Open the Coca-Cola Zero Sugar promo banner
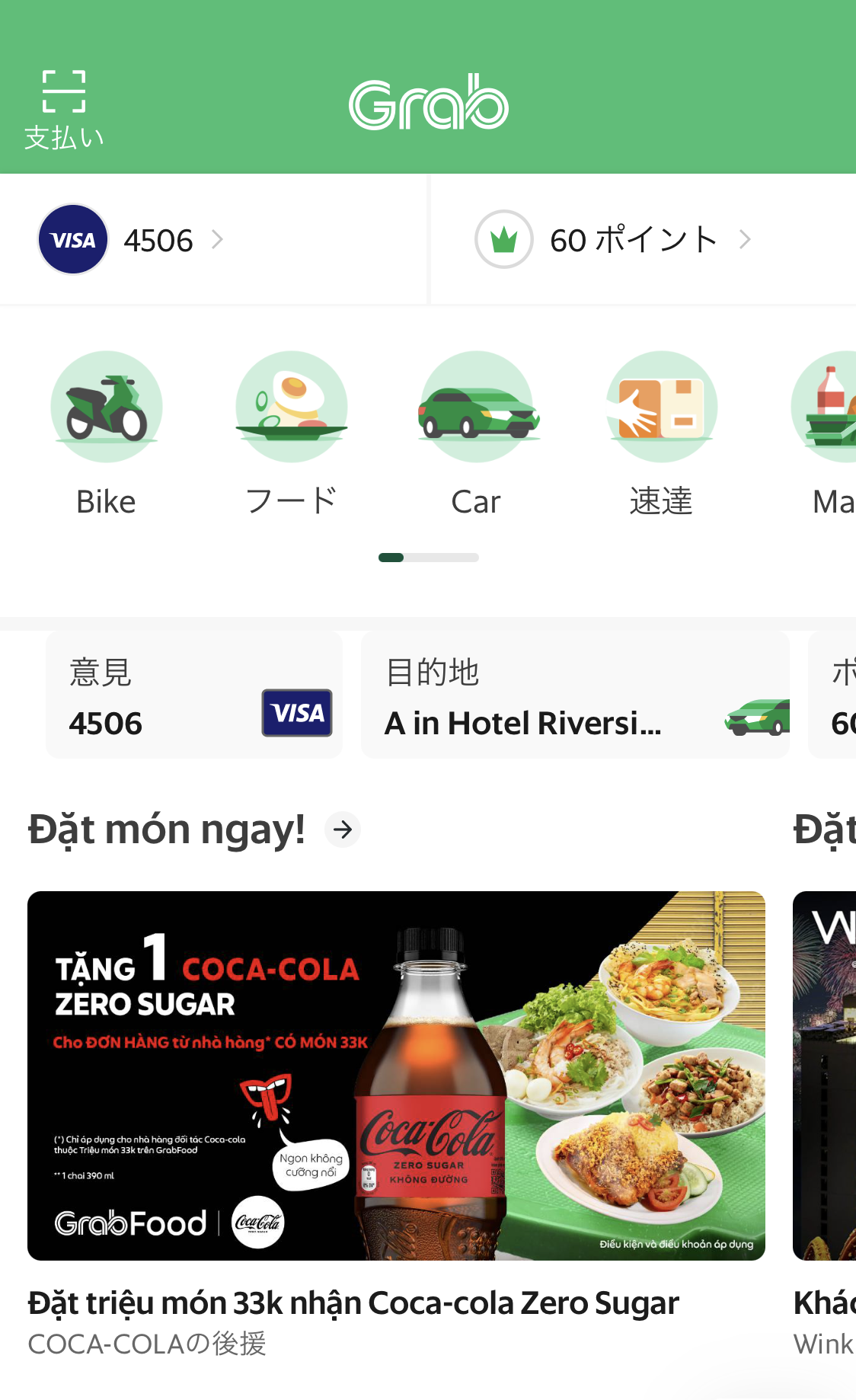856x1400 pixels. pyautogui.click(x=396, y=1076)
